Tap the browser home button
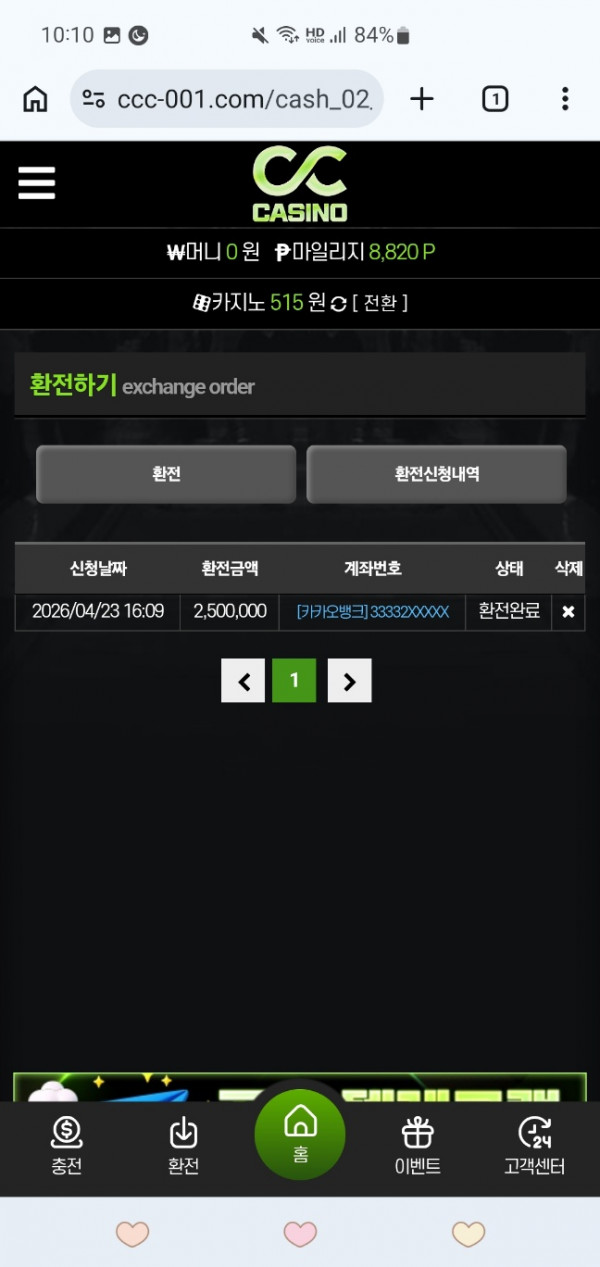Screen dimensions: 600x1267 [35, 99]
